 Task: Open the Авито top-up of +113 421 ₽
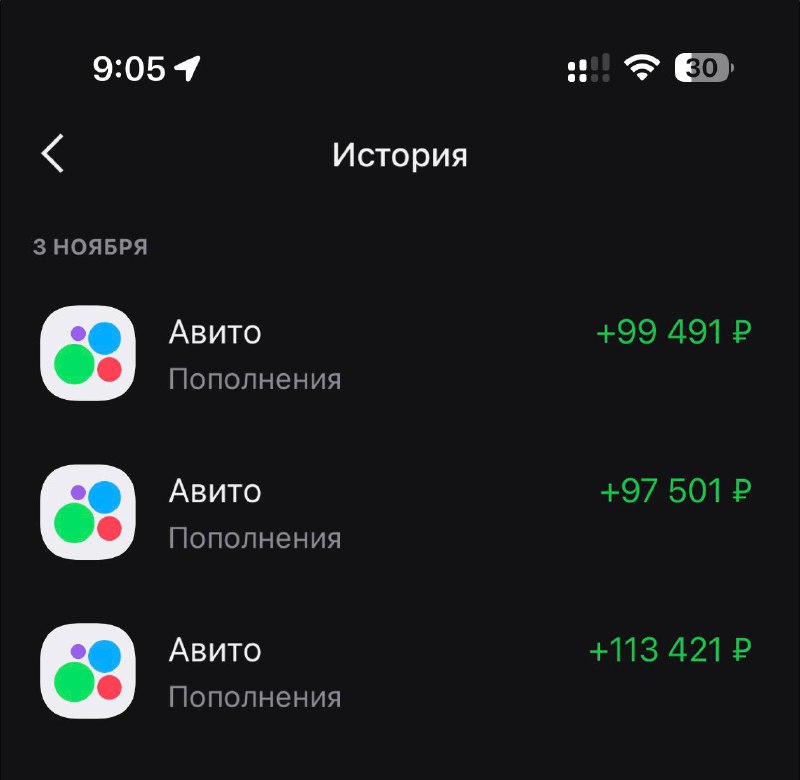pyautogui.click(x=400, y=671)
